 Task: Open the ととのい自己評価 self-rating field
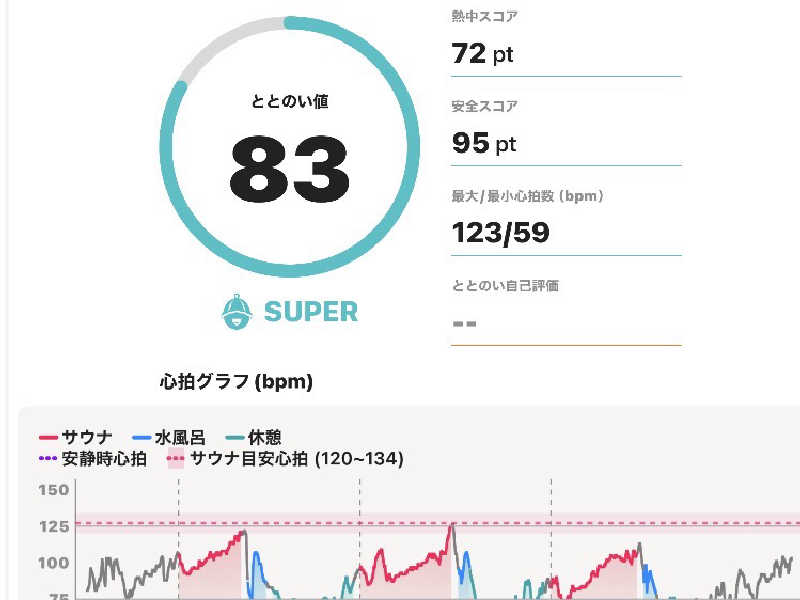pos(565,323)
